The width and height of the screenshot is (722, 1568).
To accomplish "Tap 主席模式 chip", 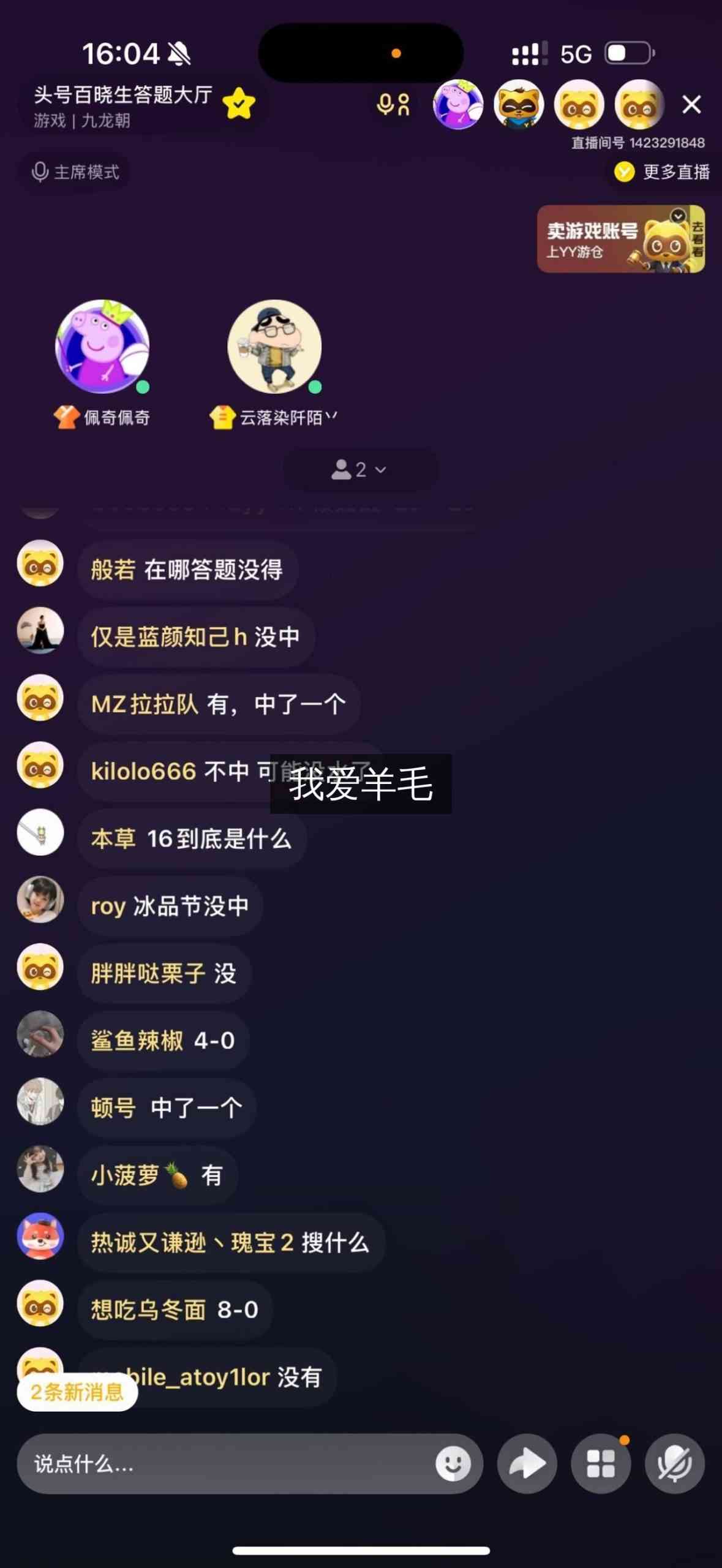I will click(75, 172).
